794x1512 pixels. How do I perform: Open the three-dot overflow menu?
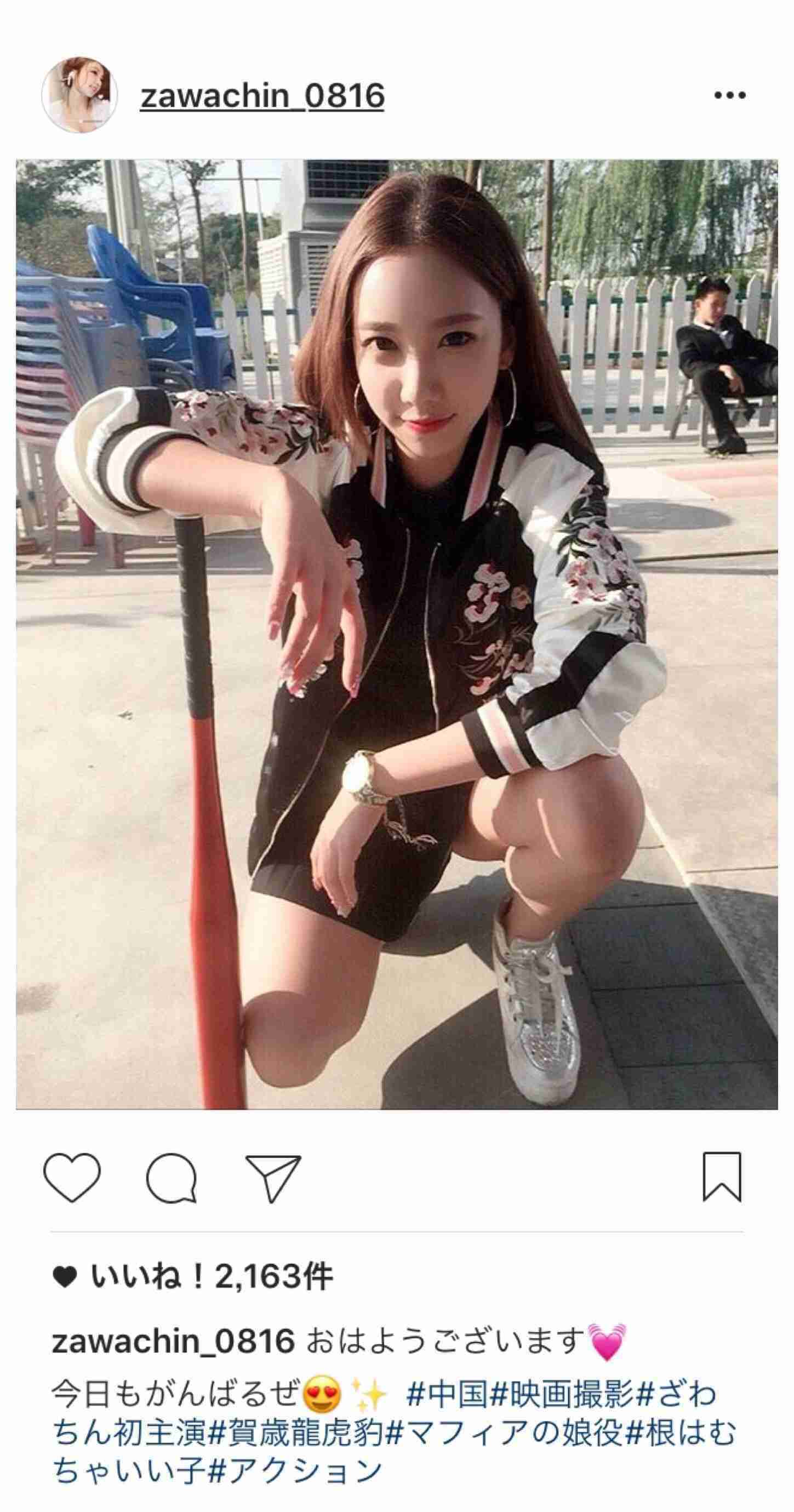tap(730, 95)
